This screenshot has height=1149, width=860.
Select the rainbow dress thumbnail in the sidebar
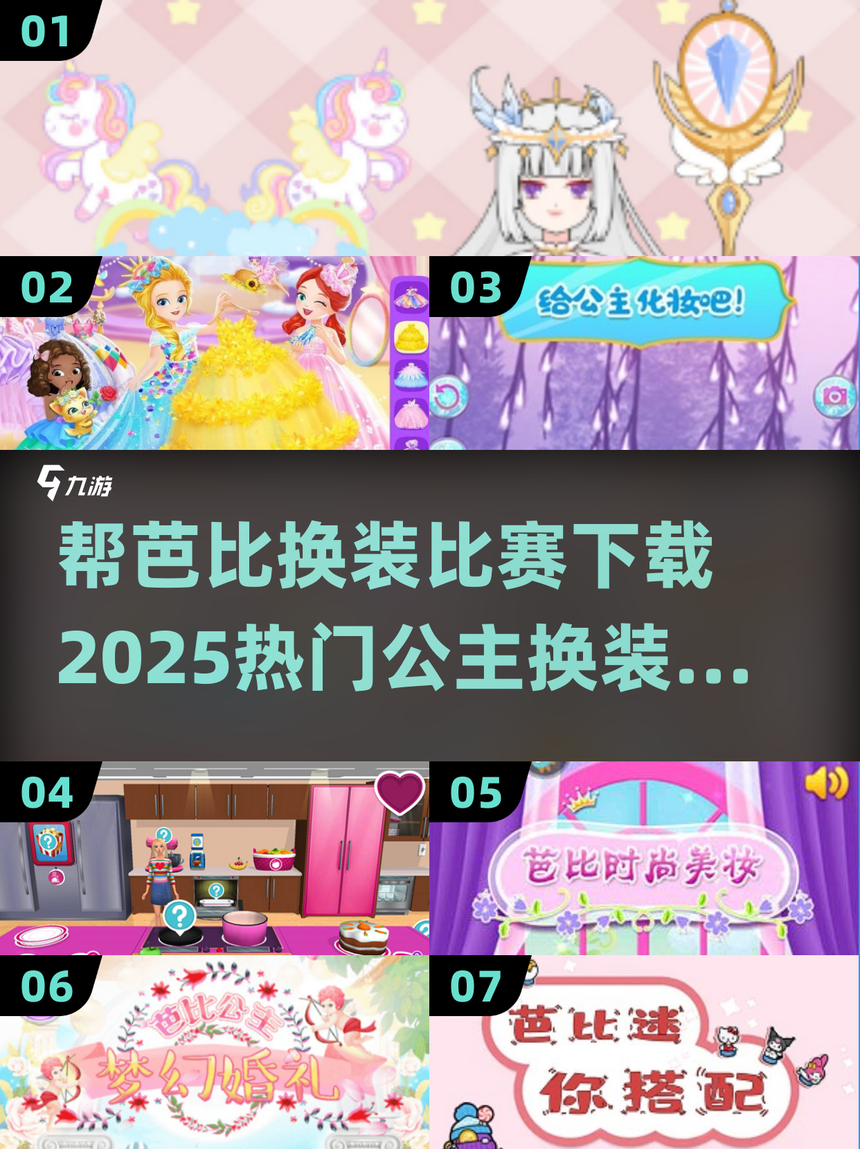411,297
